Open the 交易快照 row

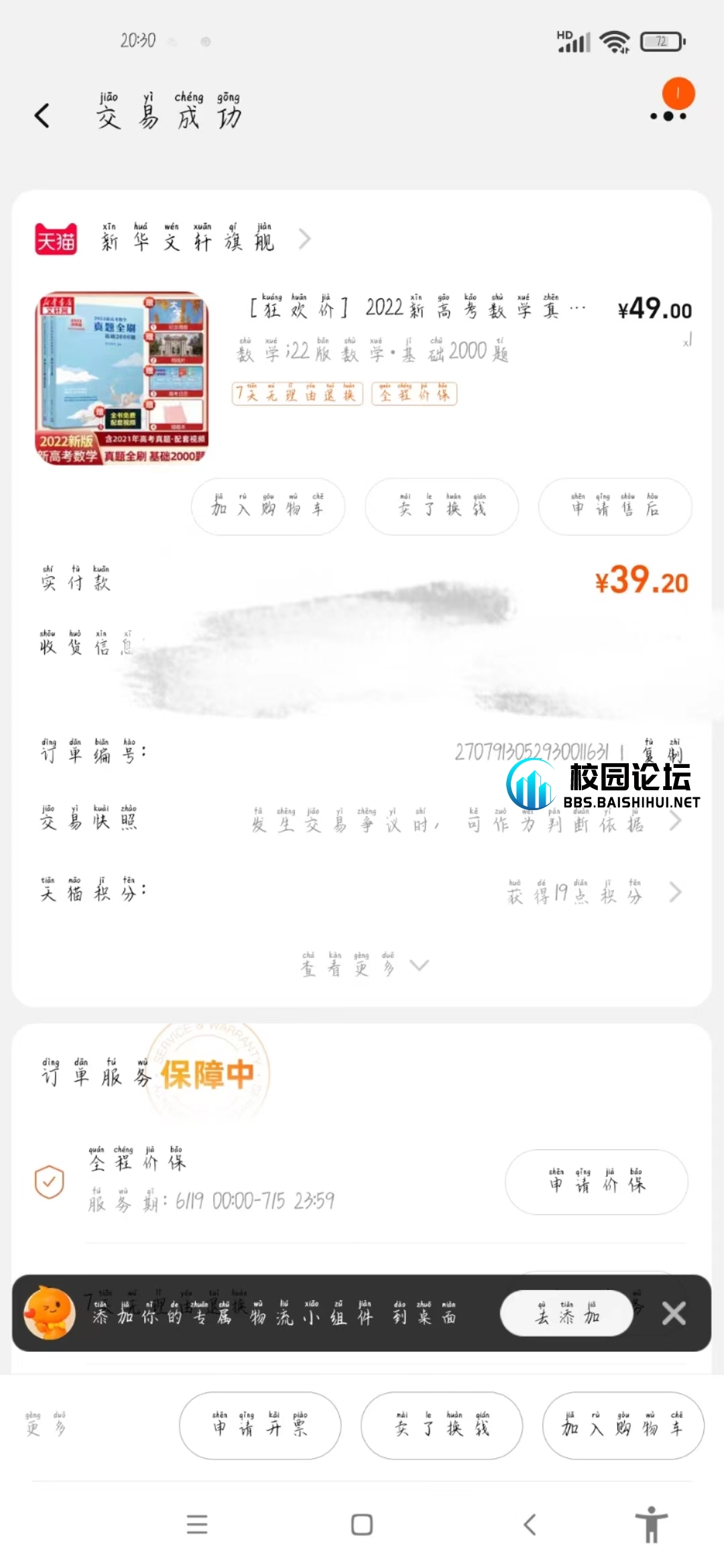pyautogui.click(x=362, y=822)
